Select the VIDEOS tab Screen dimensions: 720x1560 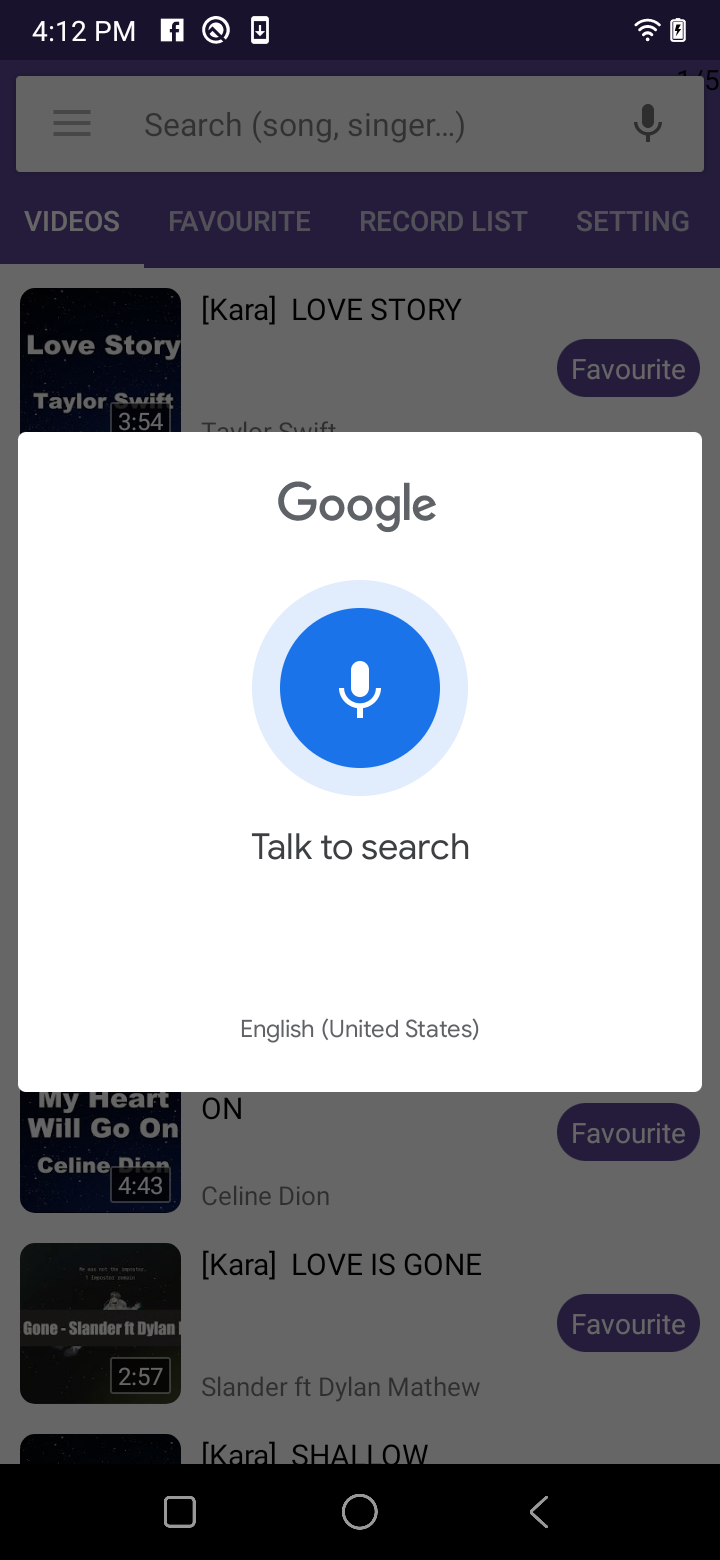[72, 221]
